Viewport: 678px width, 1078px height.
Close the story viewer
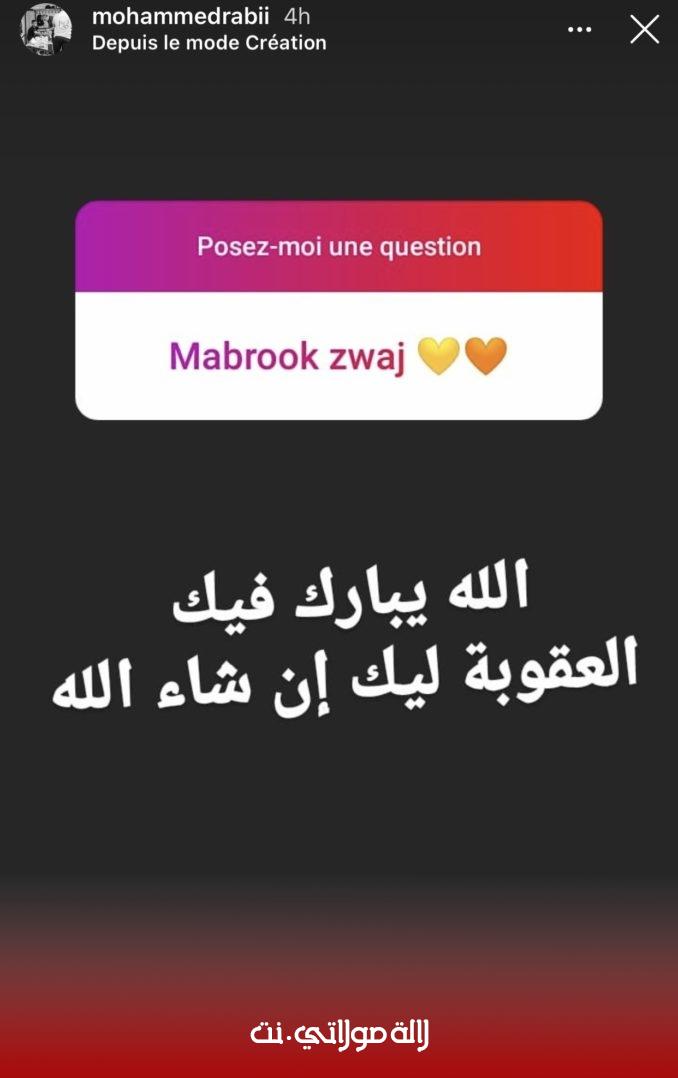coord(644,30)
